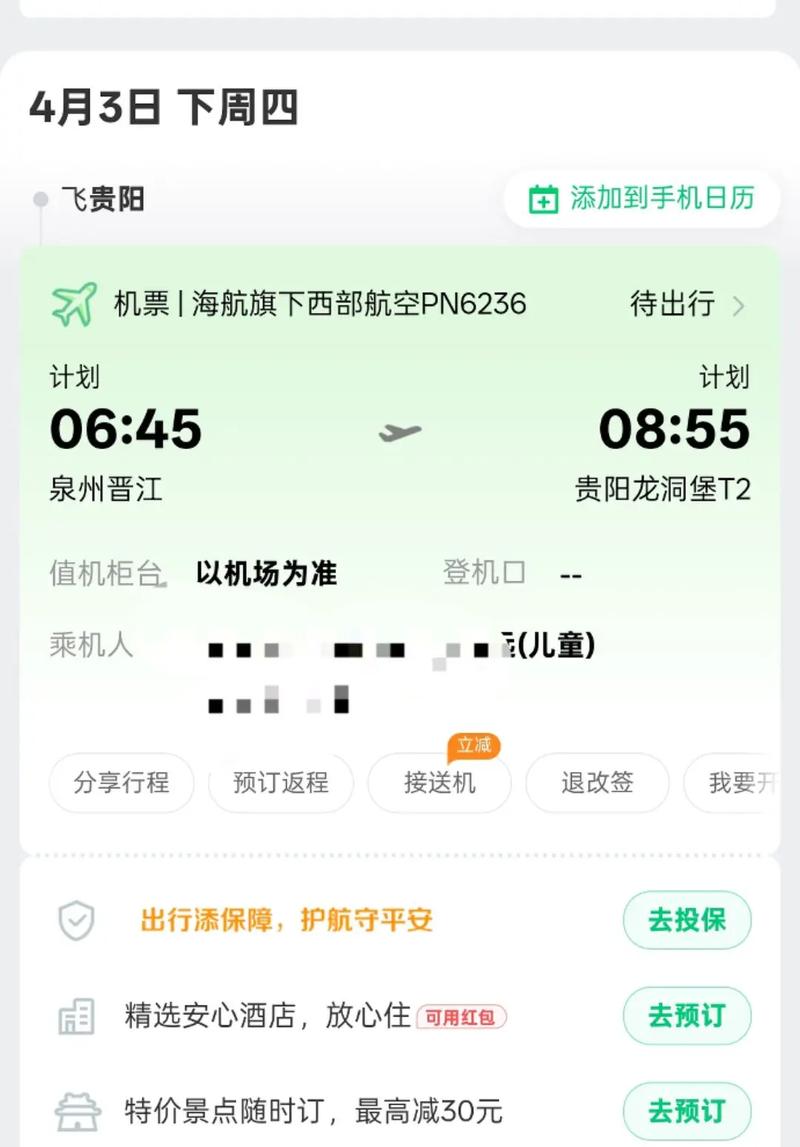Click the shield insurance icon next to 出行添保障
This screenshot has width=800, height=1147.
[75, 921]
